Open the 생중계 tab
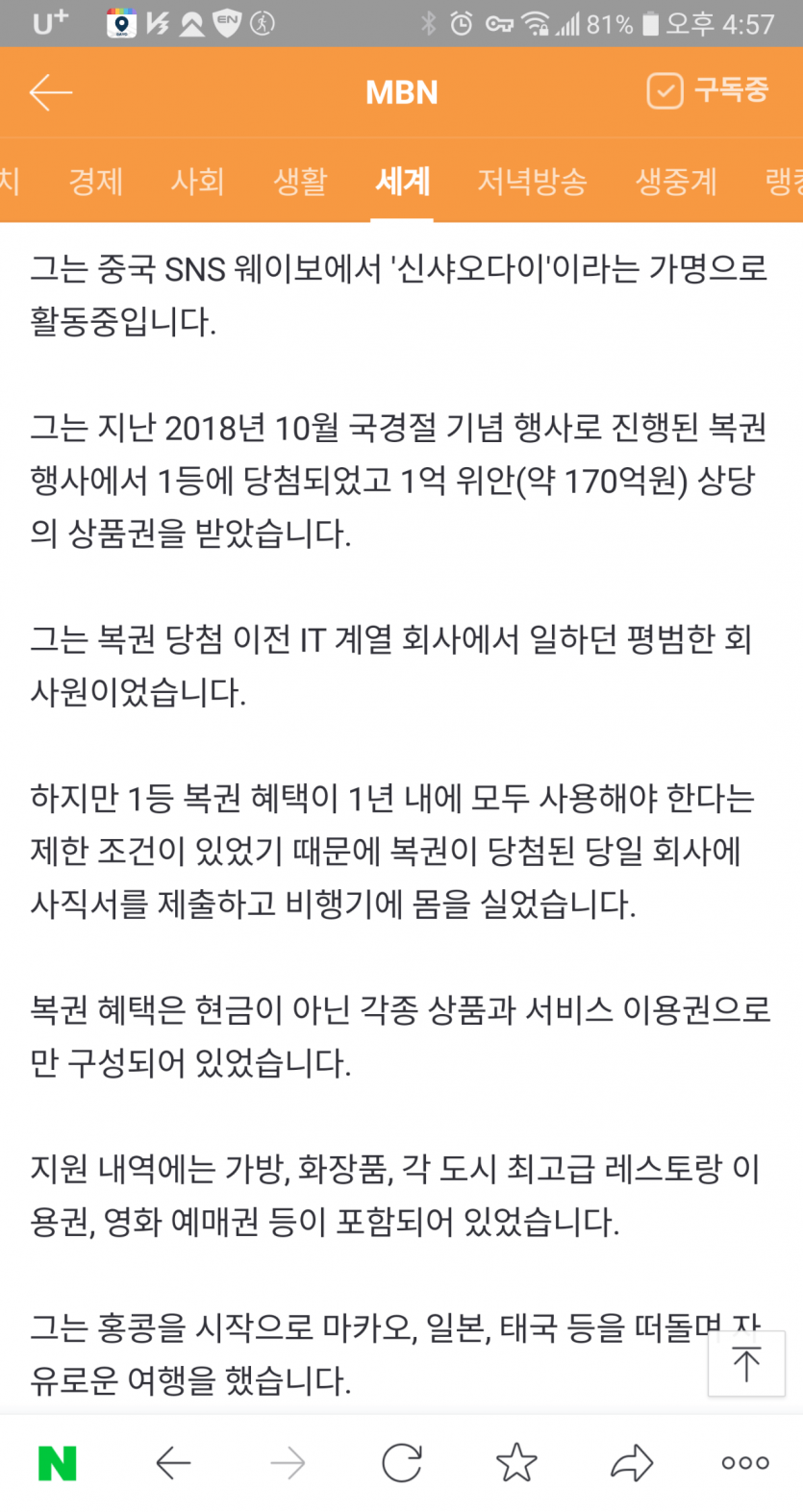 pos(676,181)
